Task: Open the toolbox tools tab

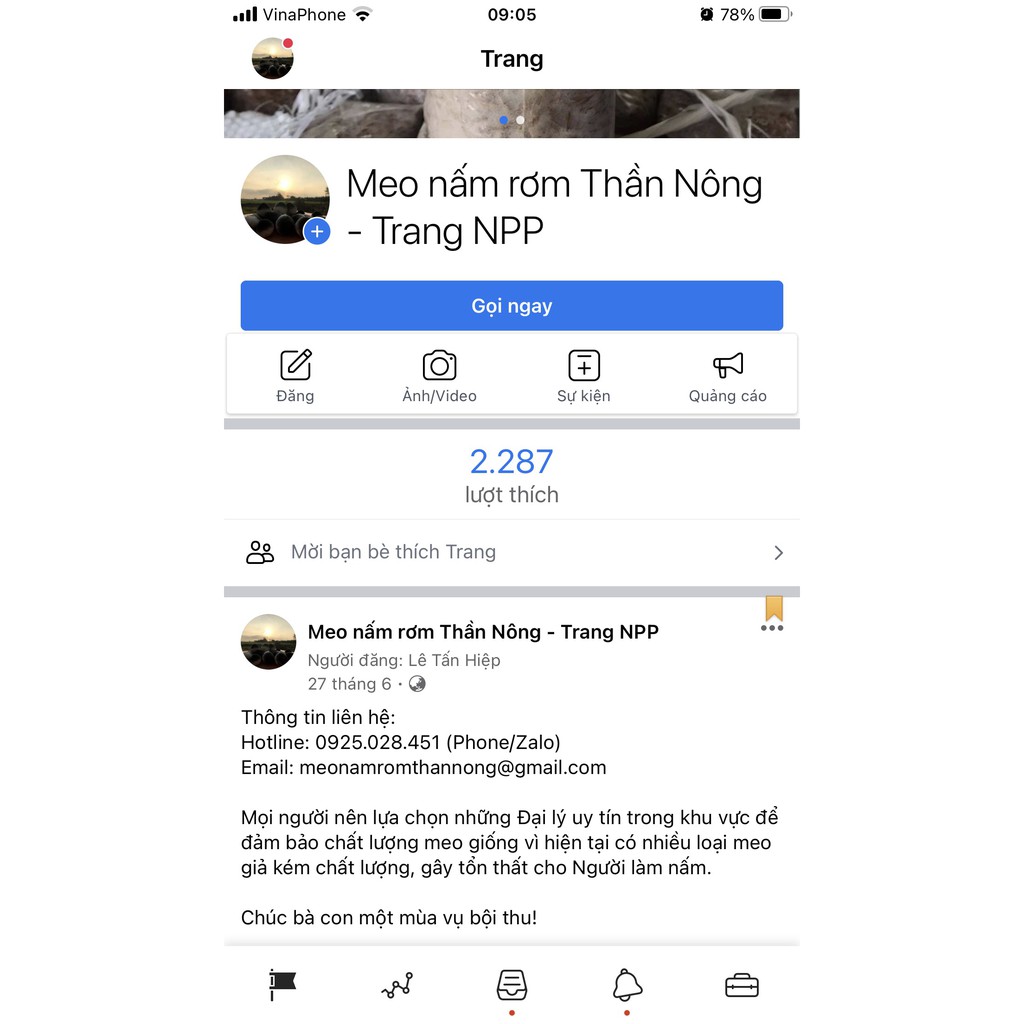Action: 741,986
